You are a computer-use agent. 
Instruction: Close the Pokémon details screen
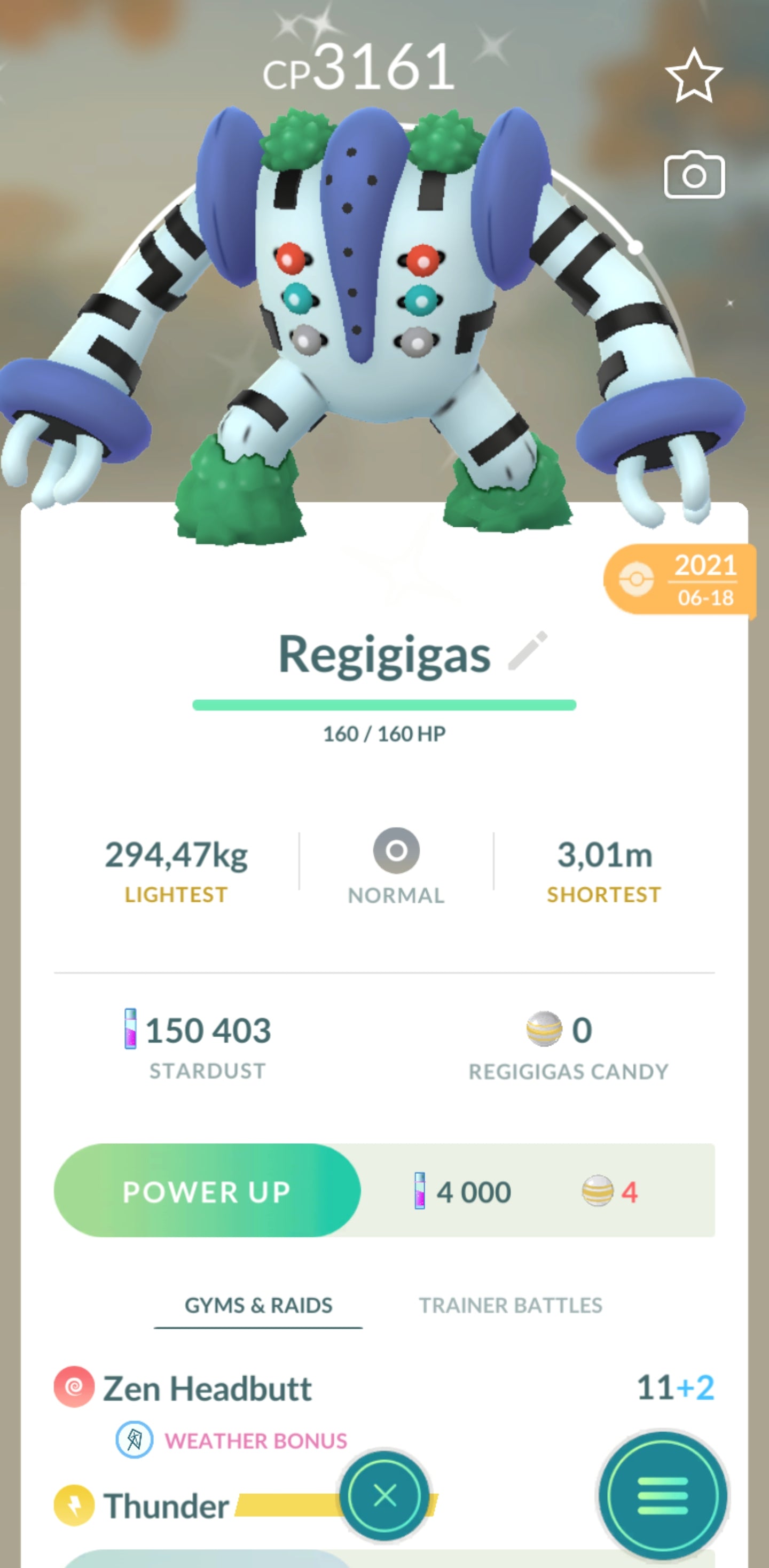click(384, 1495)
